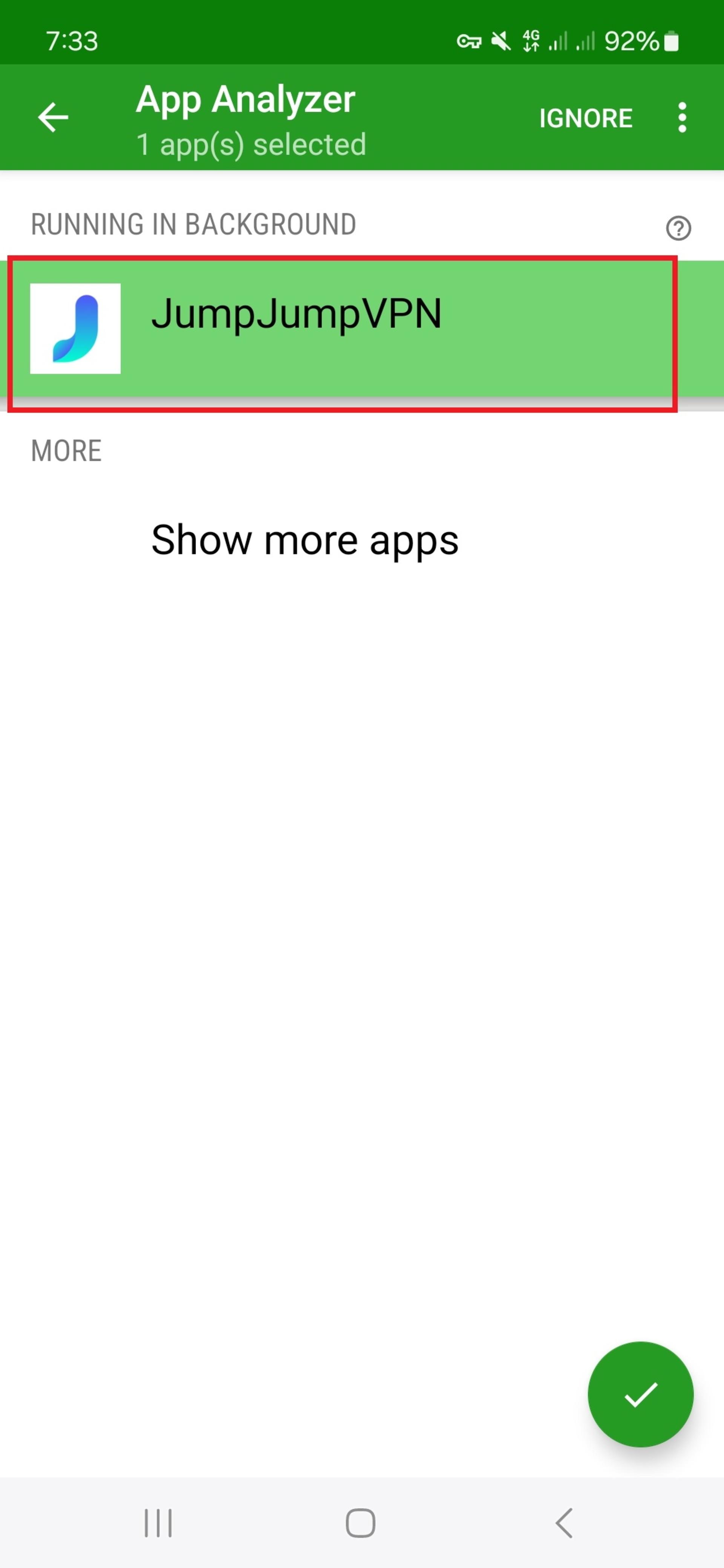Image resolution: width=724 pixels, height=1568 pixels.
Task: Confirm selection with the checkmark button
Action: [x=640, y=1395]
